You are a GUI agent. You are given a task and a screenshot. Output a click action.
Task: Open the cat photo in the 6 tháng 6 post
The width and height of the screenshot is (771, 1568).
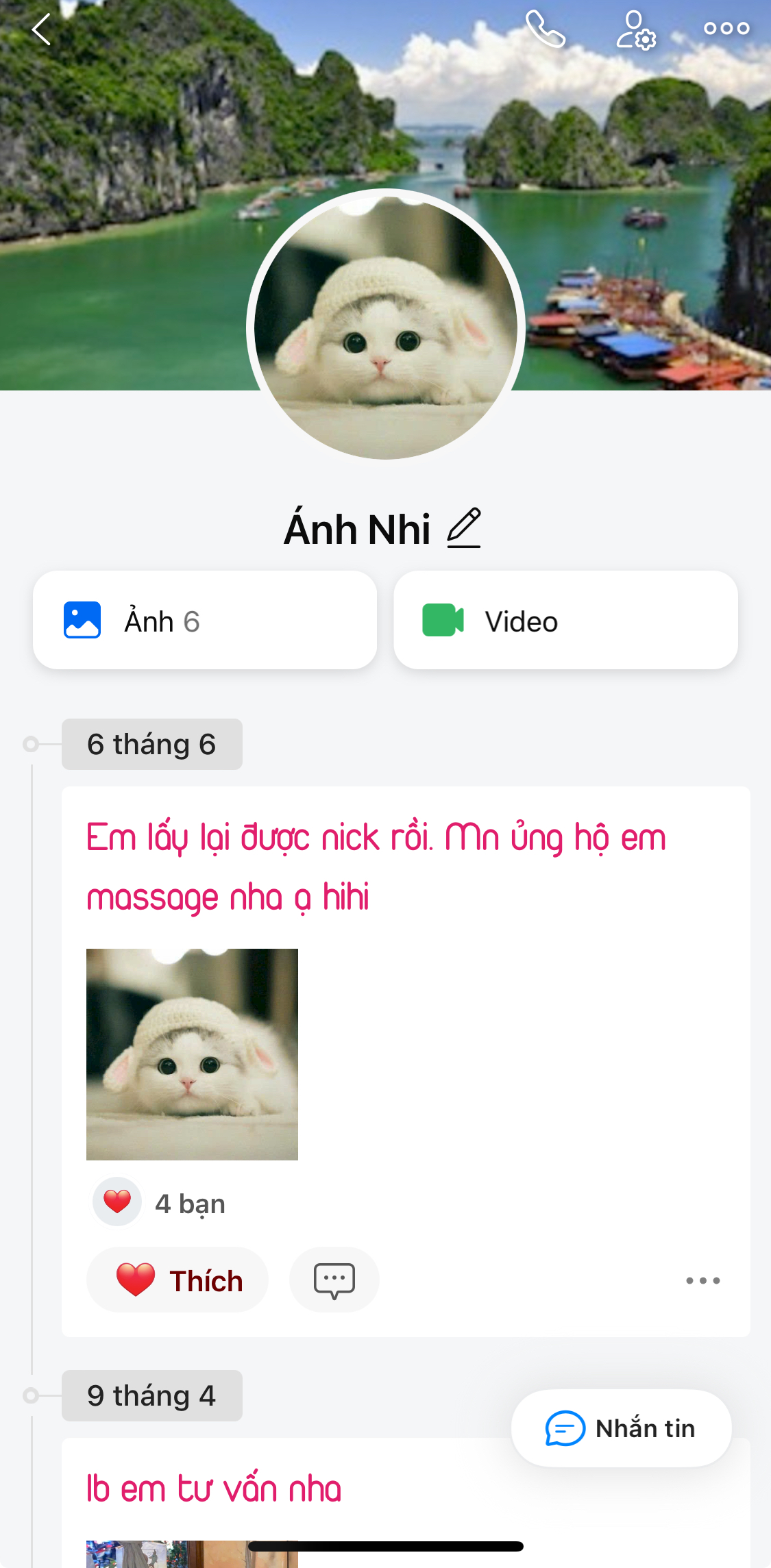[x=192, y=1054]
